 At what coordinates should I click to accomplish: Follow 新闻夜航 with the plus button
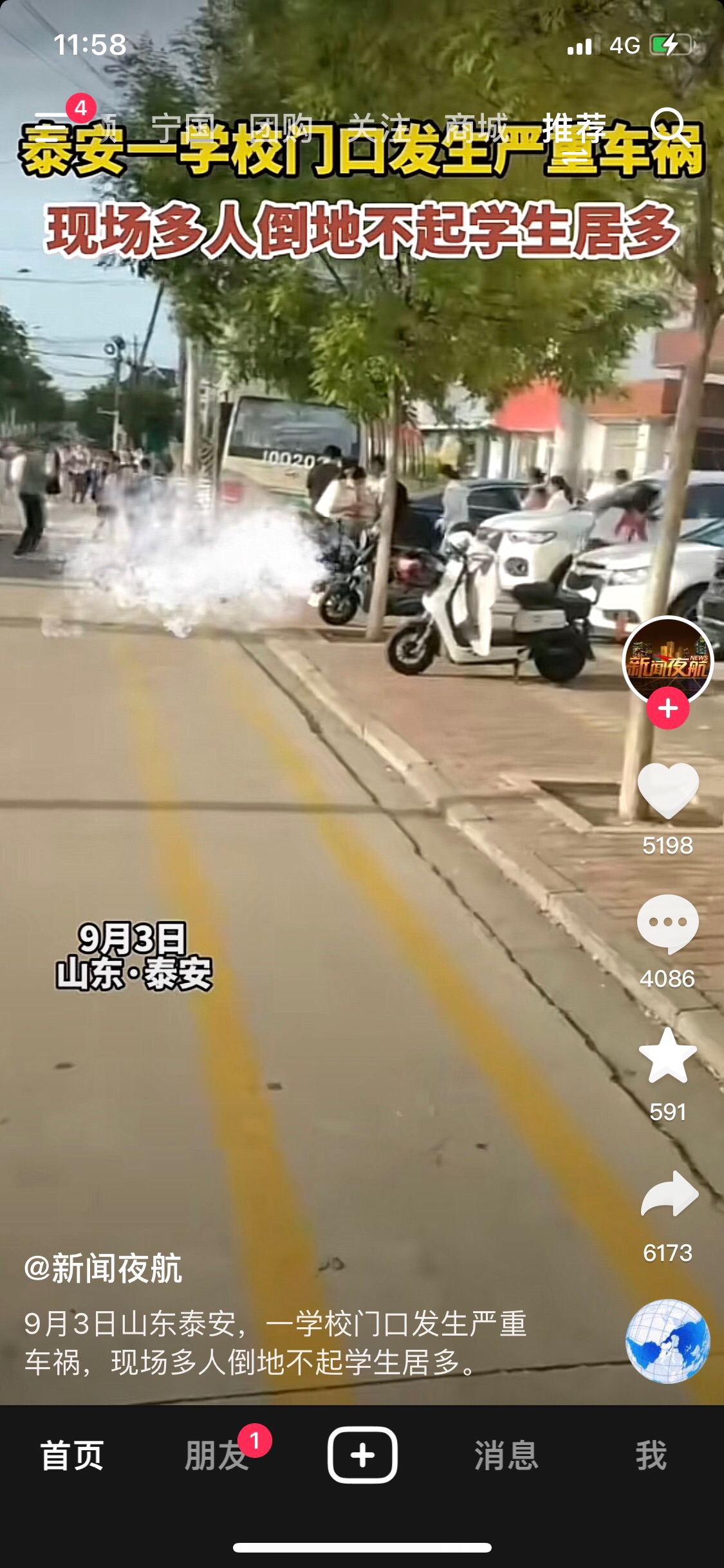click(x=667, y=708)
